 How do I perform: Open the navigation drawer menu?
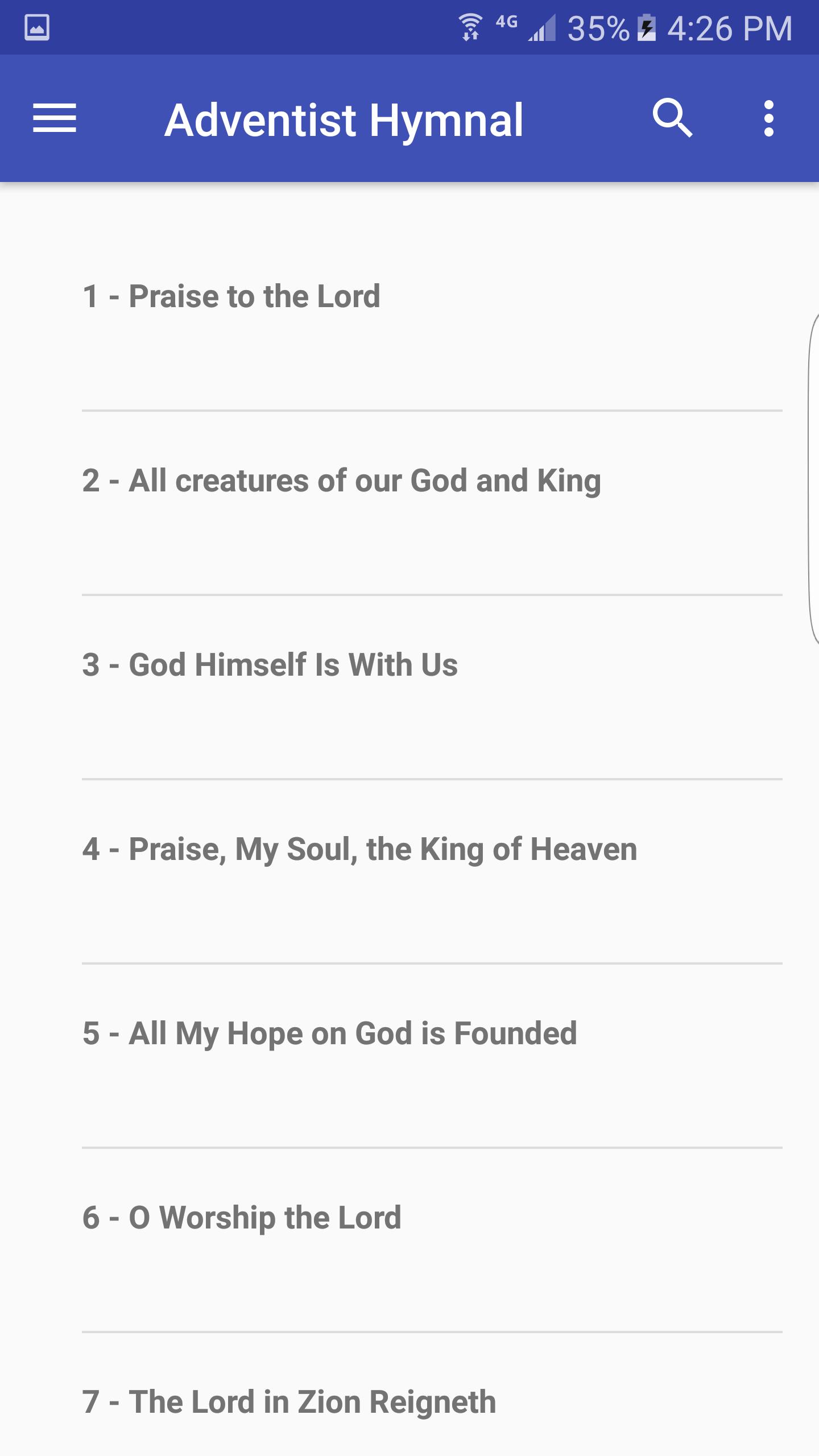(54, 119)
